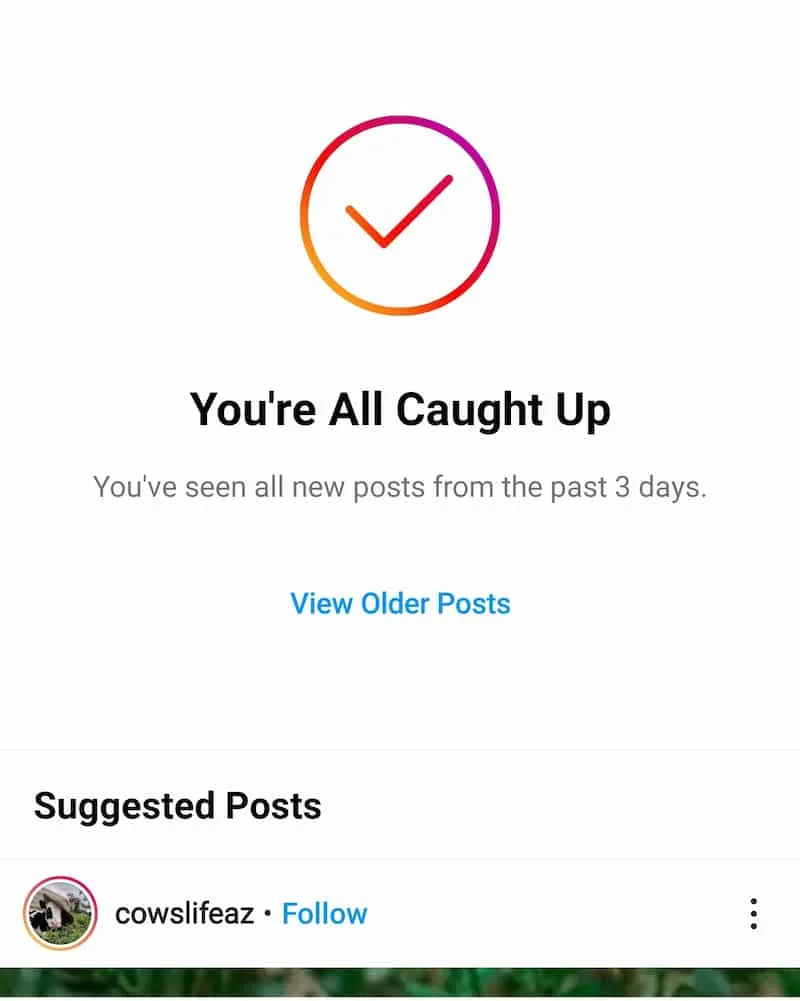The height and width of the screenshot is (1001, 800).
Task: Open cowslifeaz's story via the avatar
Action: 59,912
